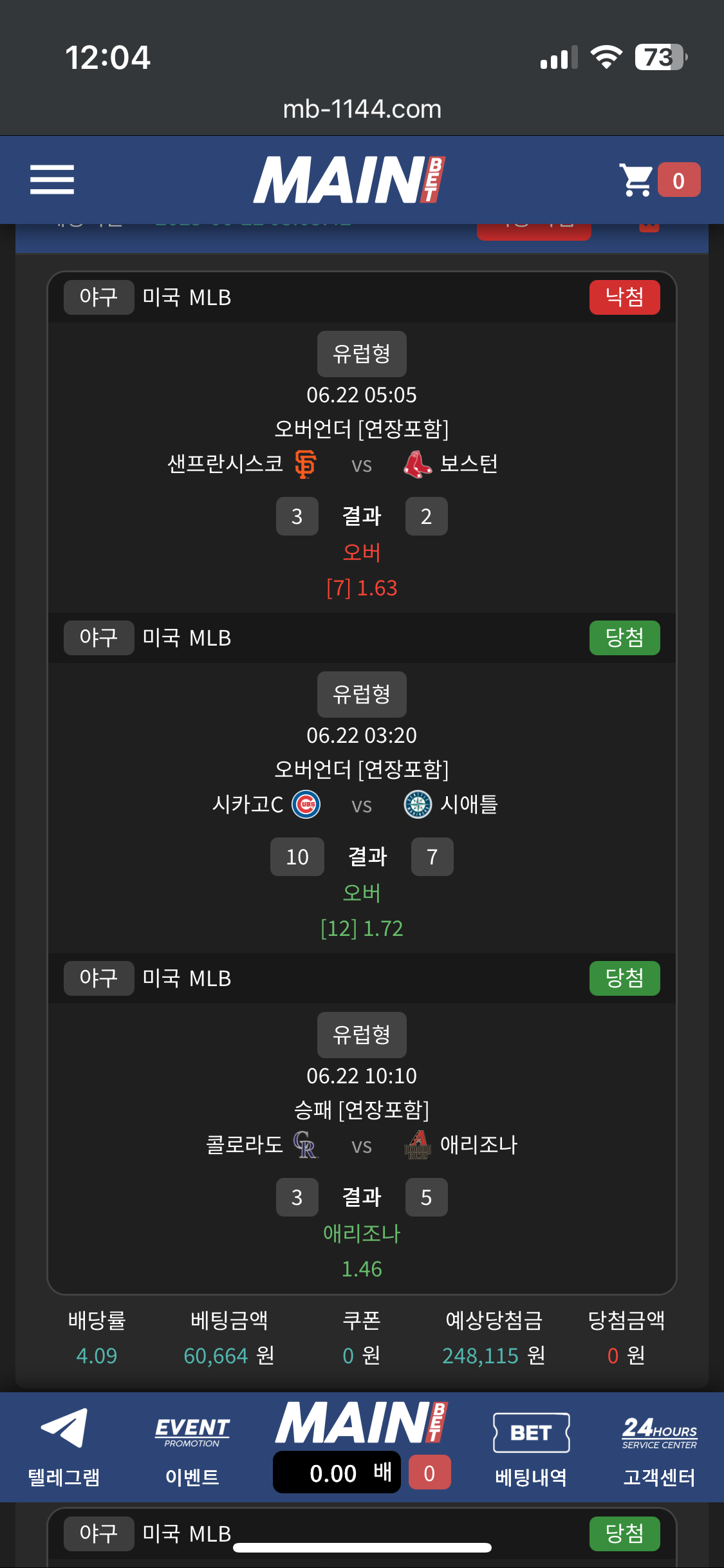Open the hamburger menu
This screenshot has height=1568, width=724.
coord(52,180)
